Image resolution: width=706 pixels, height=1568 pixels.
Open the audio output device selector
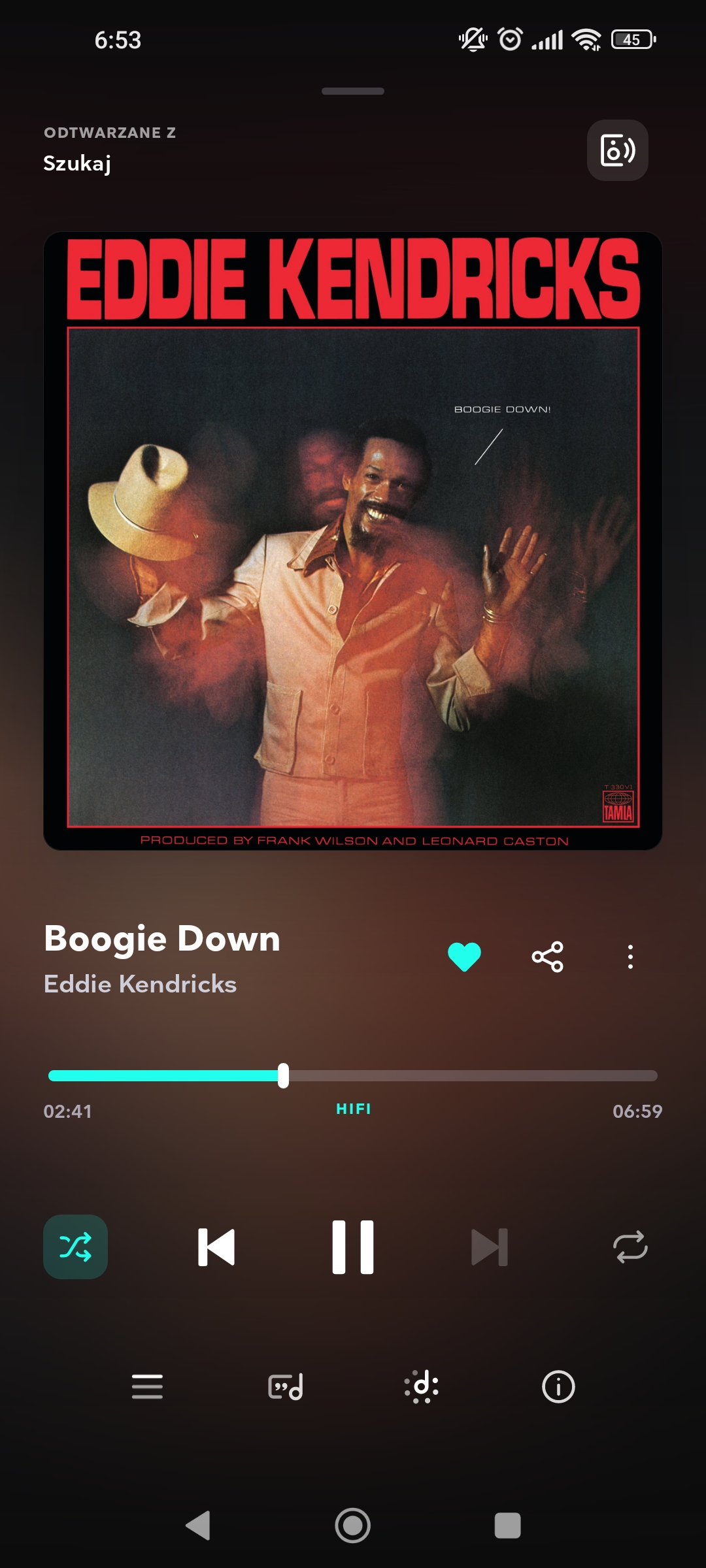(617, 150)
